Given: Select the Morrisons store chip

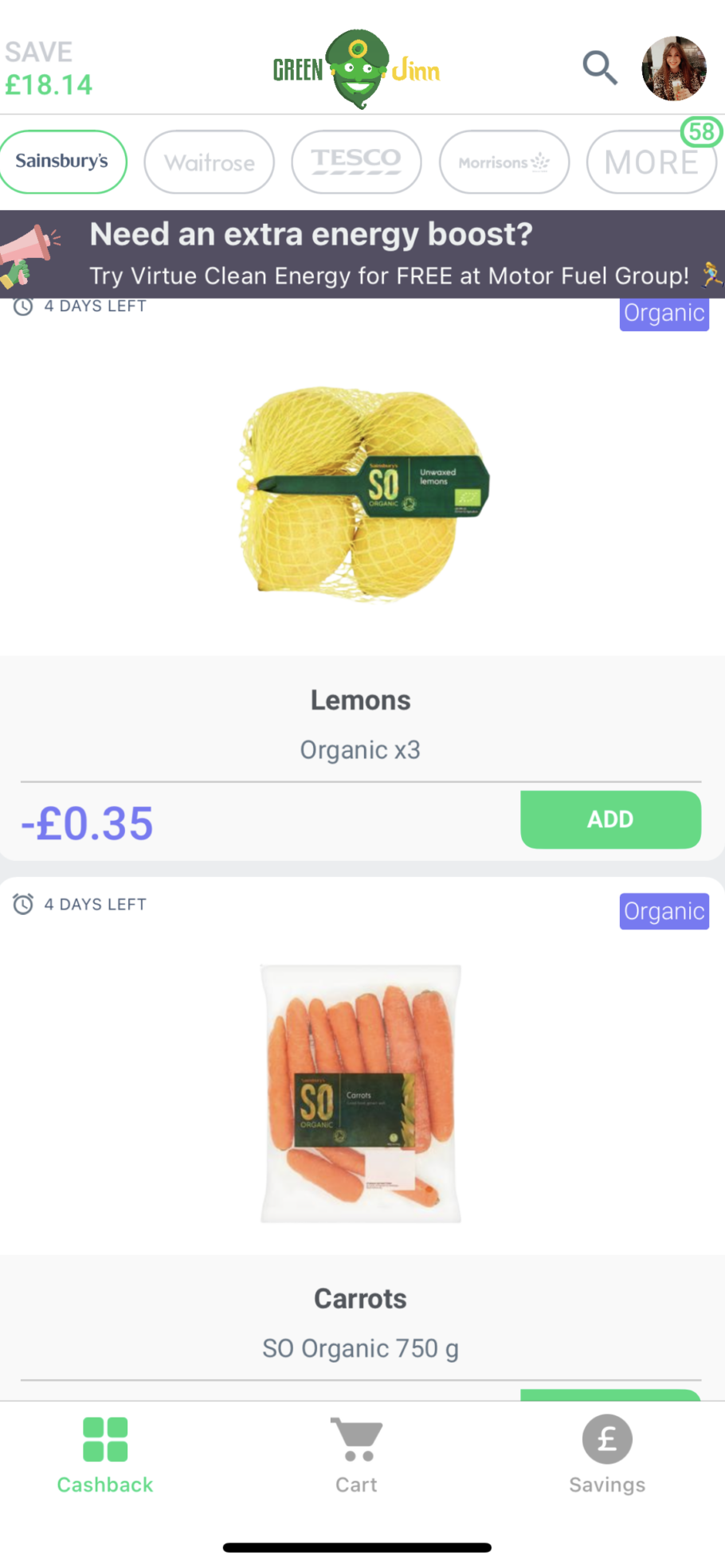Looking at the screenshot, I should (504, 162).
